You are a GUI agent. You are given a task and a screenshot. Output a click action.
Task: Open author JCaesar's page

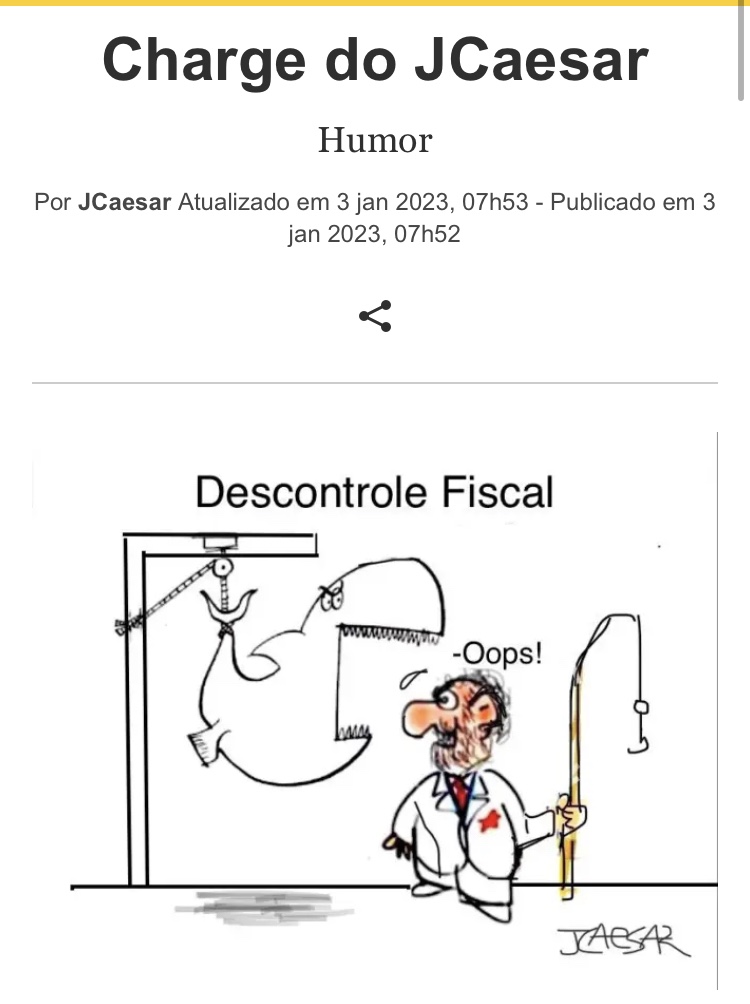pos(124,203)
